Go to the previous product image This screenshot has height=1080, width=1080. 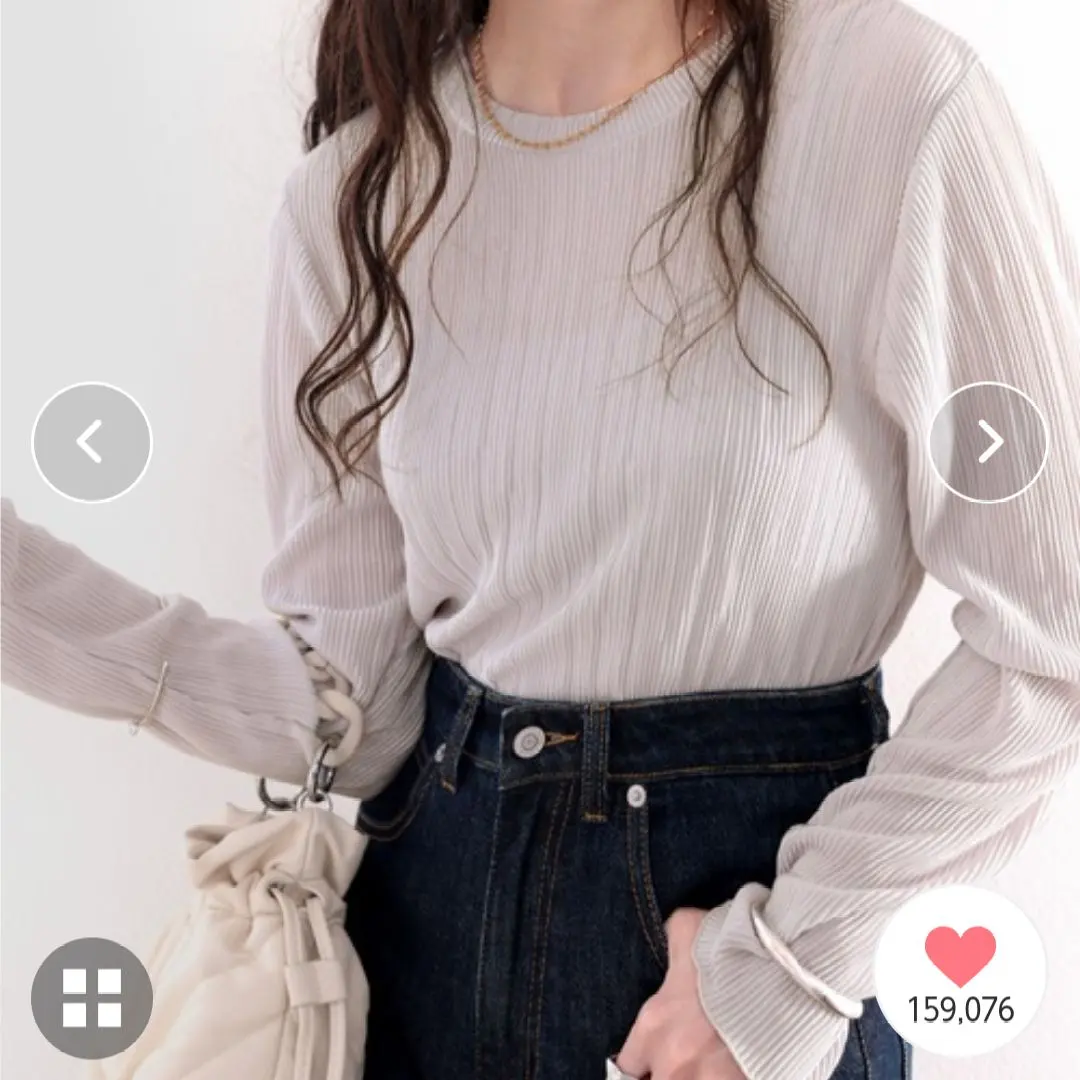92,442
